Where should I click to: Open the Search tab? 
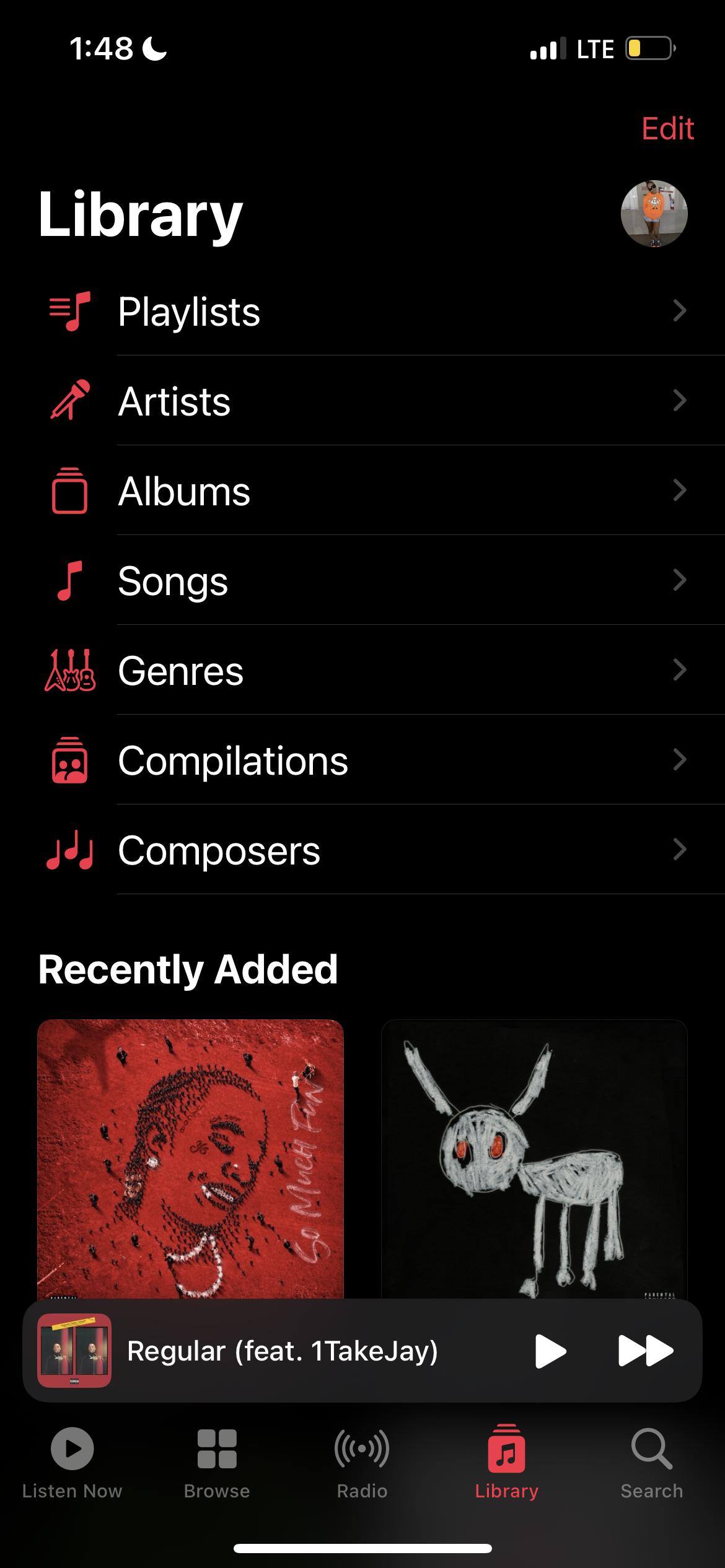pyautogui.click(x=651, y=1463)
